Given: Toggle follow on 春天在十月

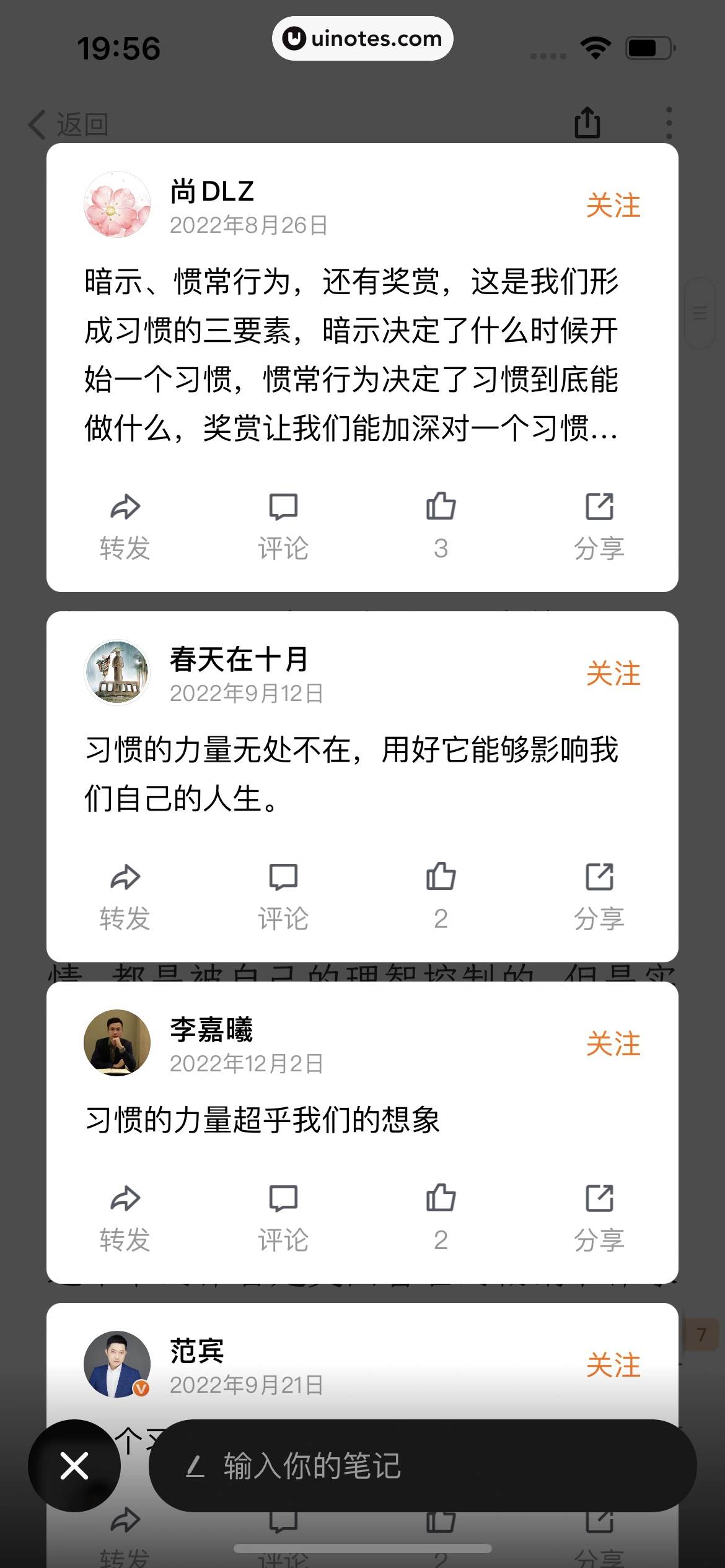Looking at the screenshot, I should pos(614,673).
